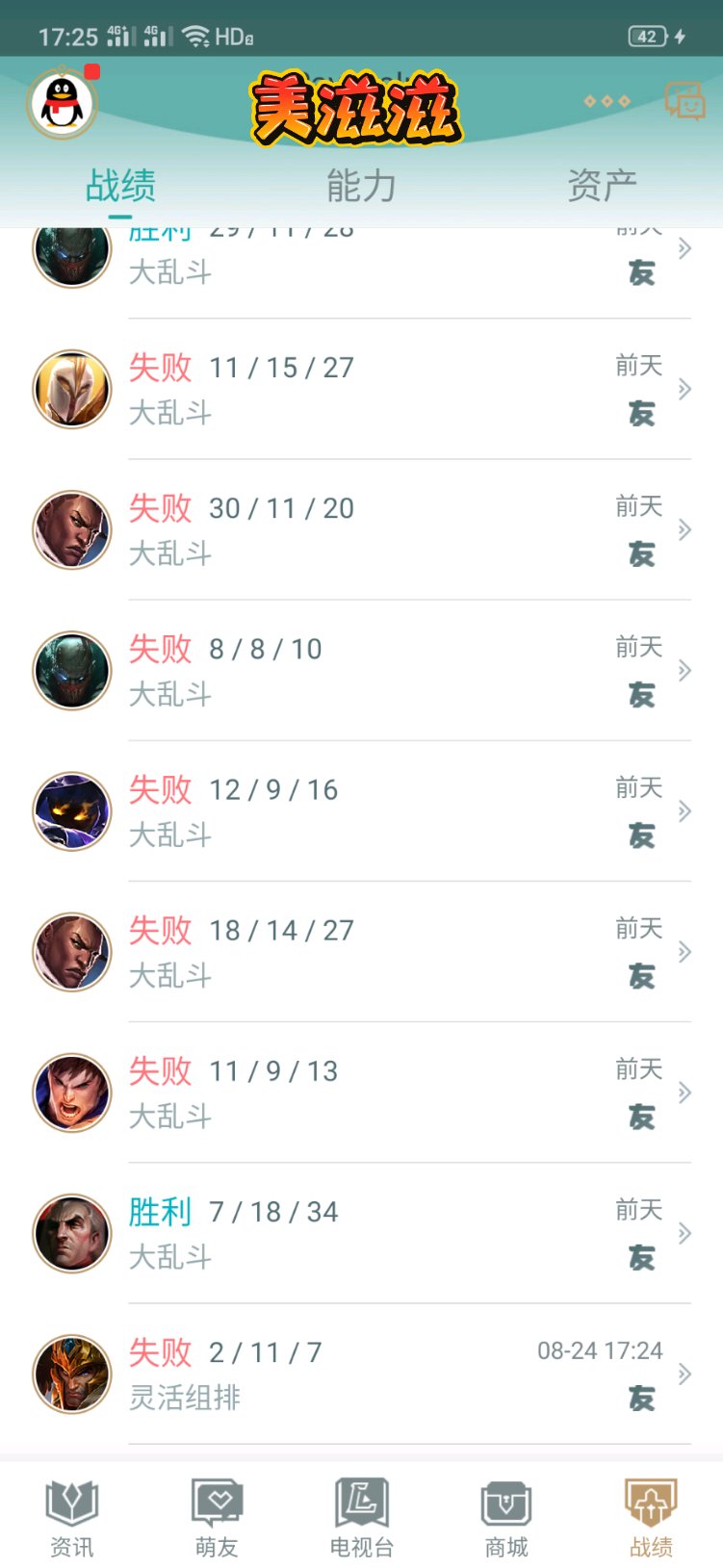723x1568 pixels.
Task: Open the 失败 30 / 11 / 20 match
Action: click(385, 529)
